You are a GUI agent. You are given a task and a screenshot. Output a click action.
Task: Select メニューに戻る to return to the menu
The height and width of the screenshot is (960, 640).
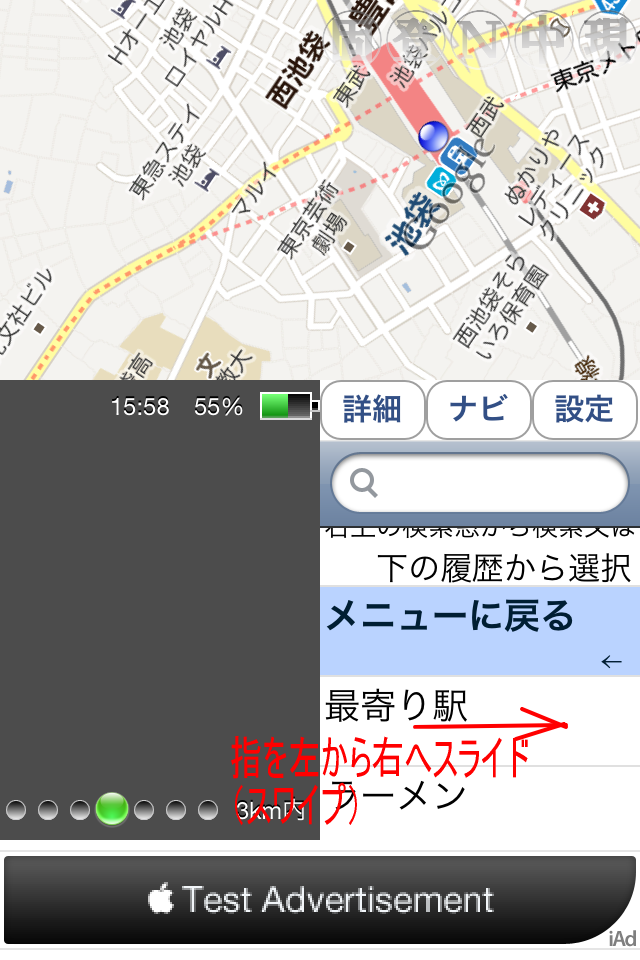[x=478, y=630]
